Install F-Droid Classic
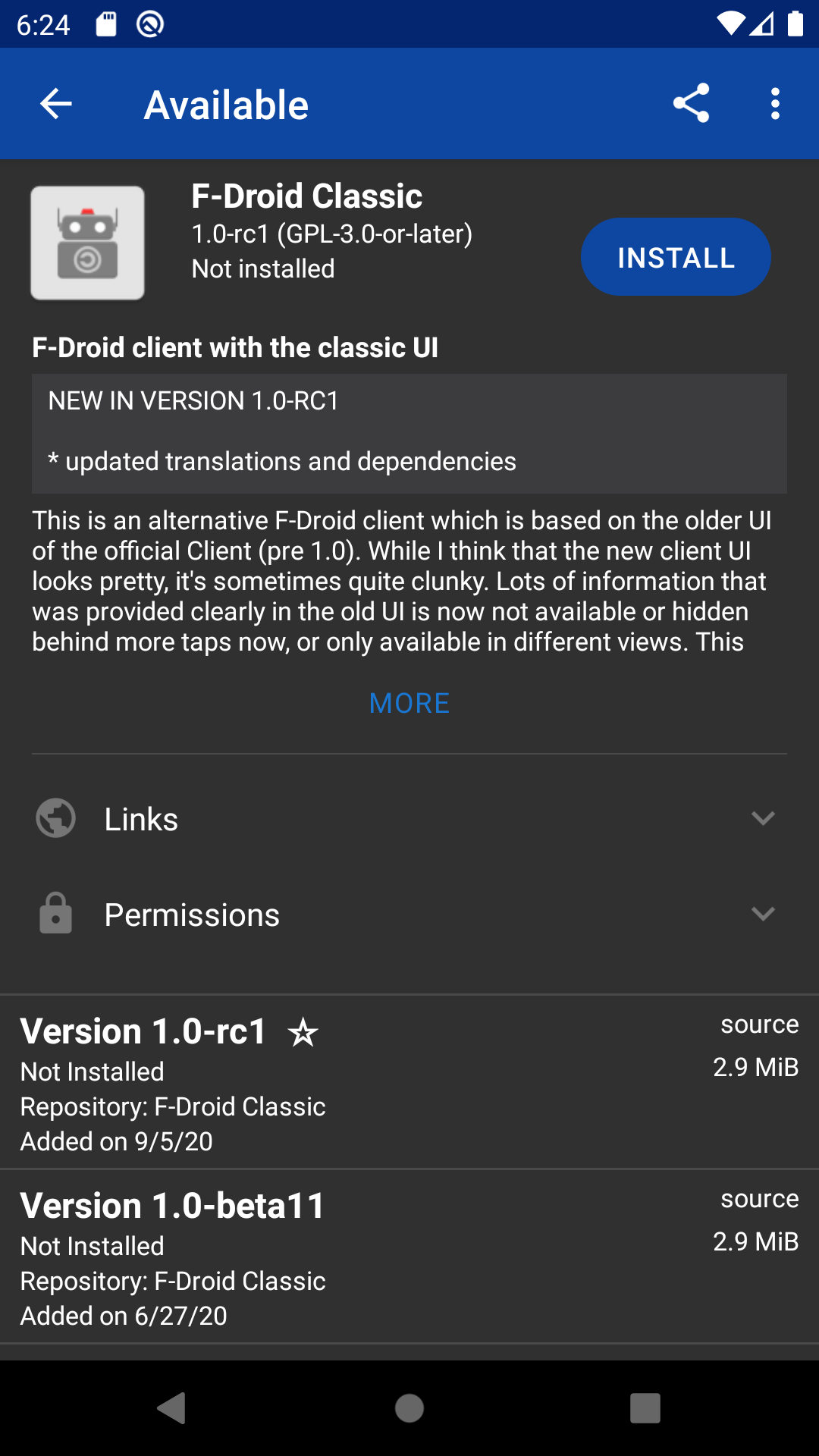819x1456 pixels. tap(676, 257)
